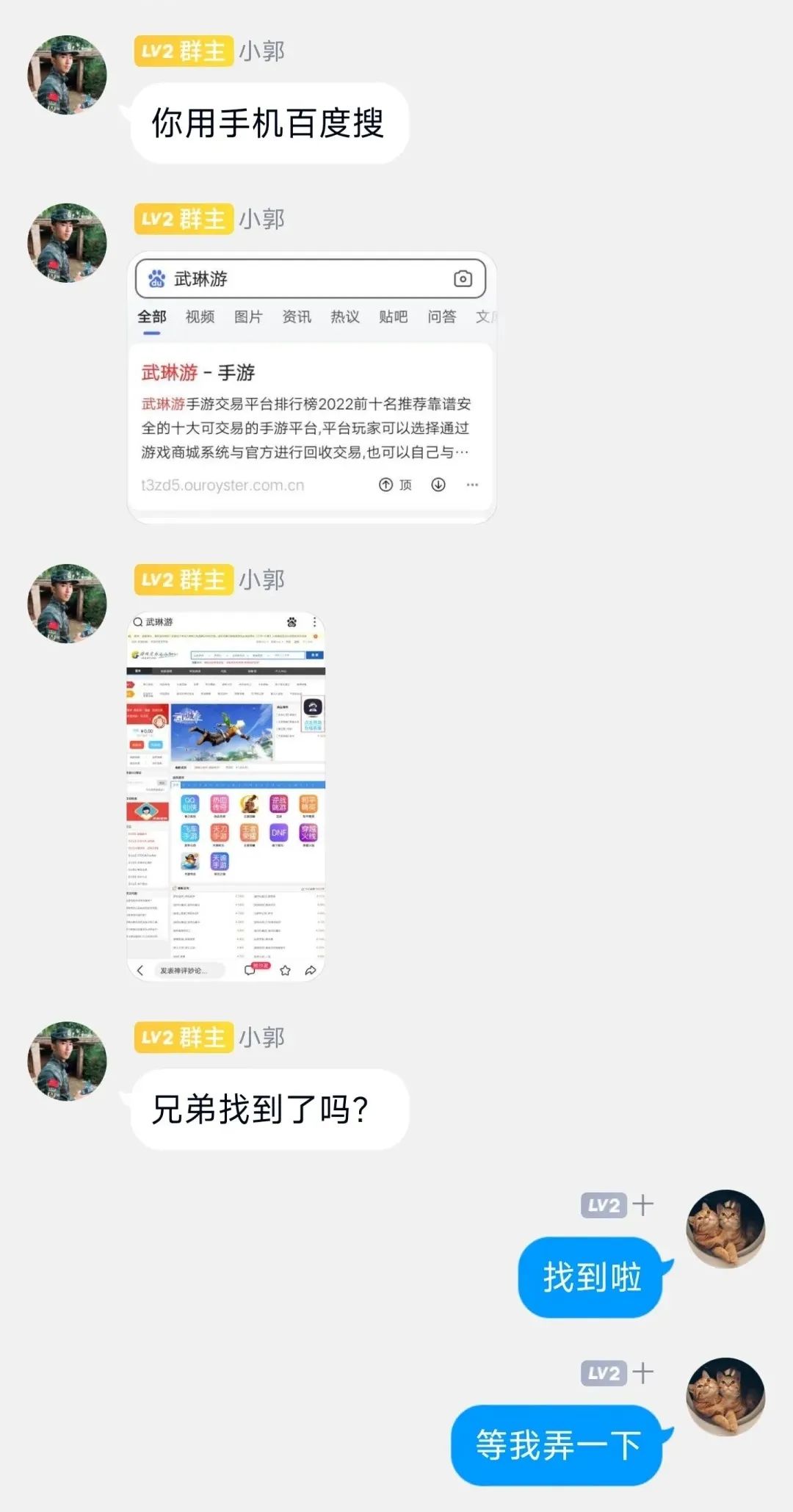Image resolution: width=793 pixels, height=1512 pixels.
Task: Click the 顶 back-to-top button
Action: click(396, 483)
